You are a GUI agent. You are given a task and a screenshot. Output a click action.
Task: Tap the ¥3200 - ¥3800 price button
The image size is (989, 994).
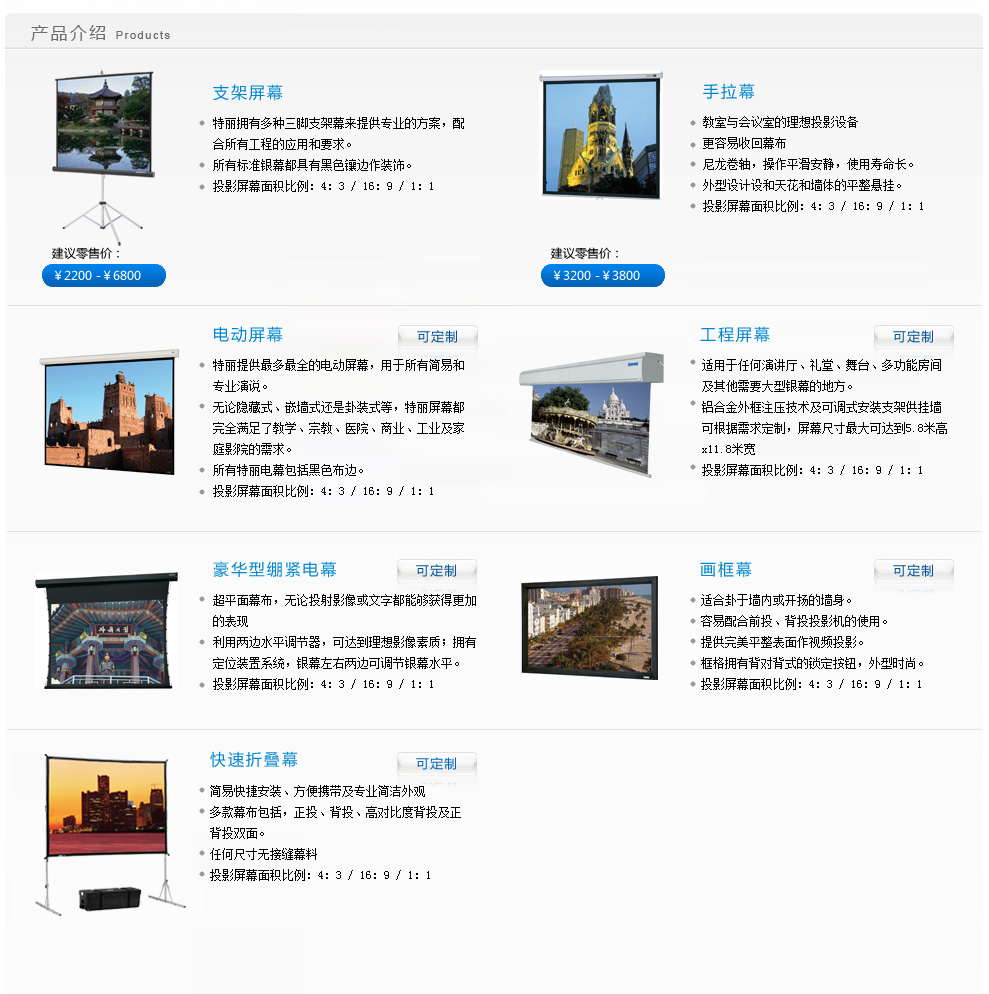pos(602,276)
